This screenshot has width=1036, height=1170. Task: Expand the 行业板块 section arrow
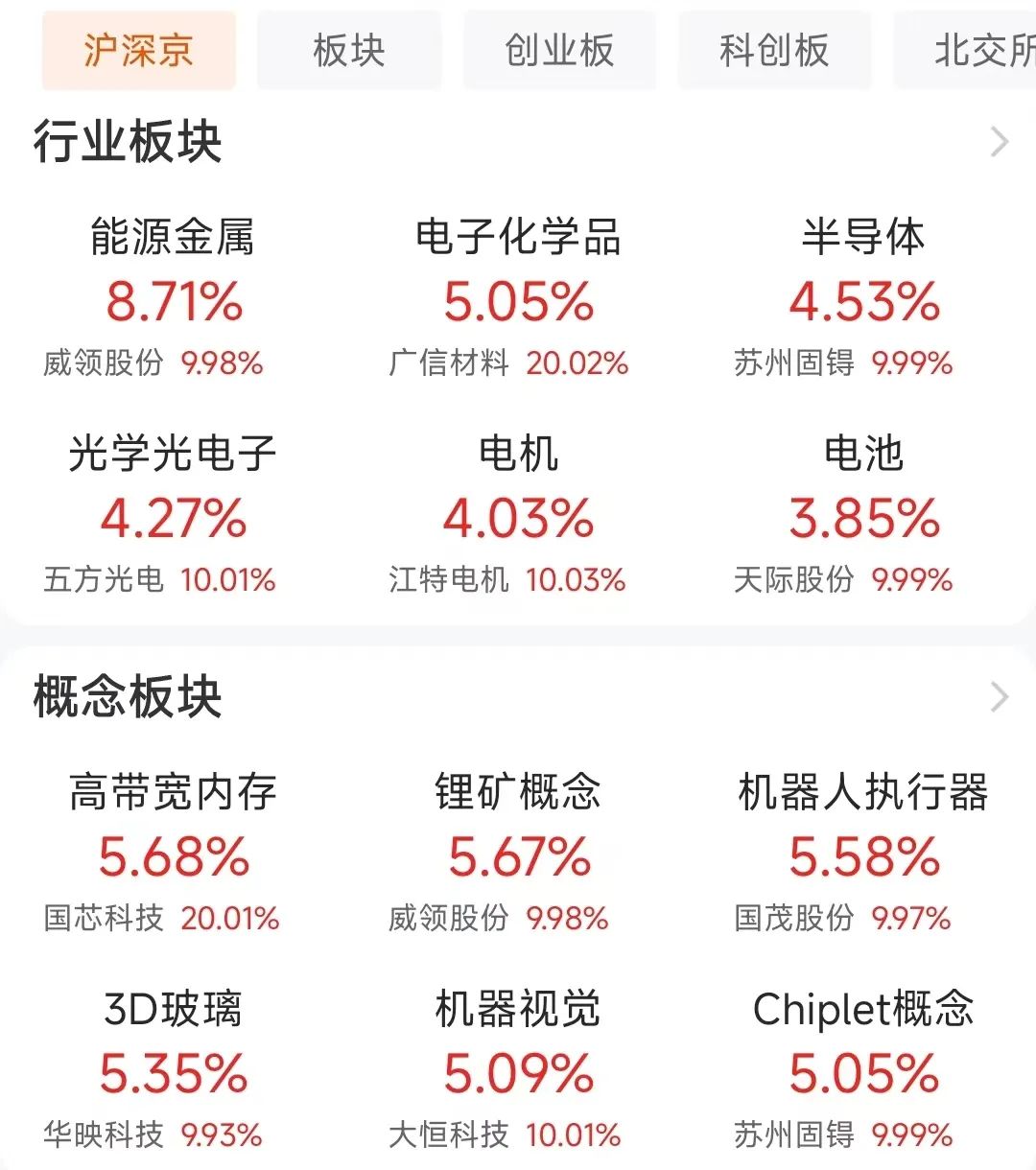tap(998, 140)
